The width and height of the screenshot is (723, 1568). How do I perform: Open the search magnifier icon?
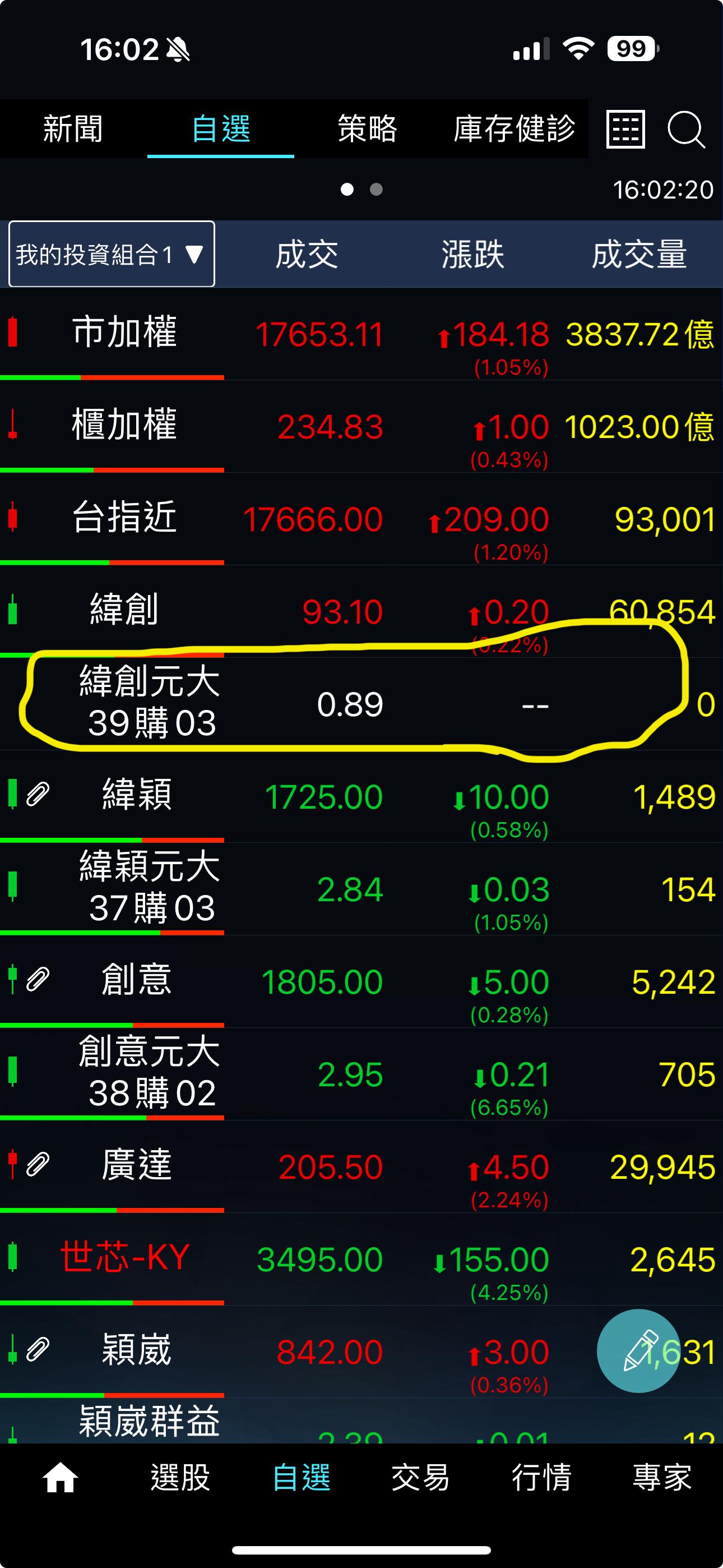pyautogui.click(x=686, y=129)
